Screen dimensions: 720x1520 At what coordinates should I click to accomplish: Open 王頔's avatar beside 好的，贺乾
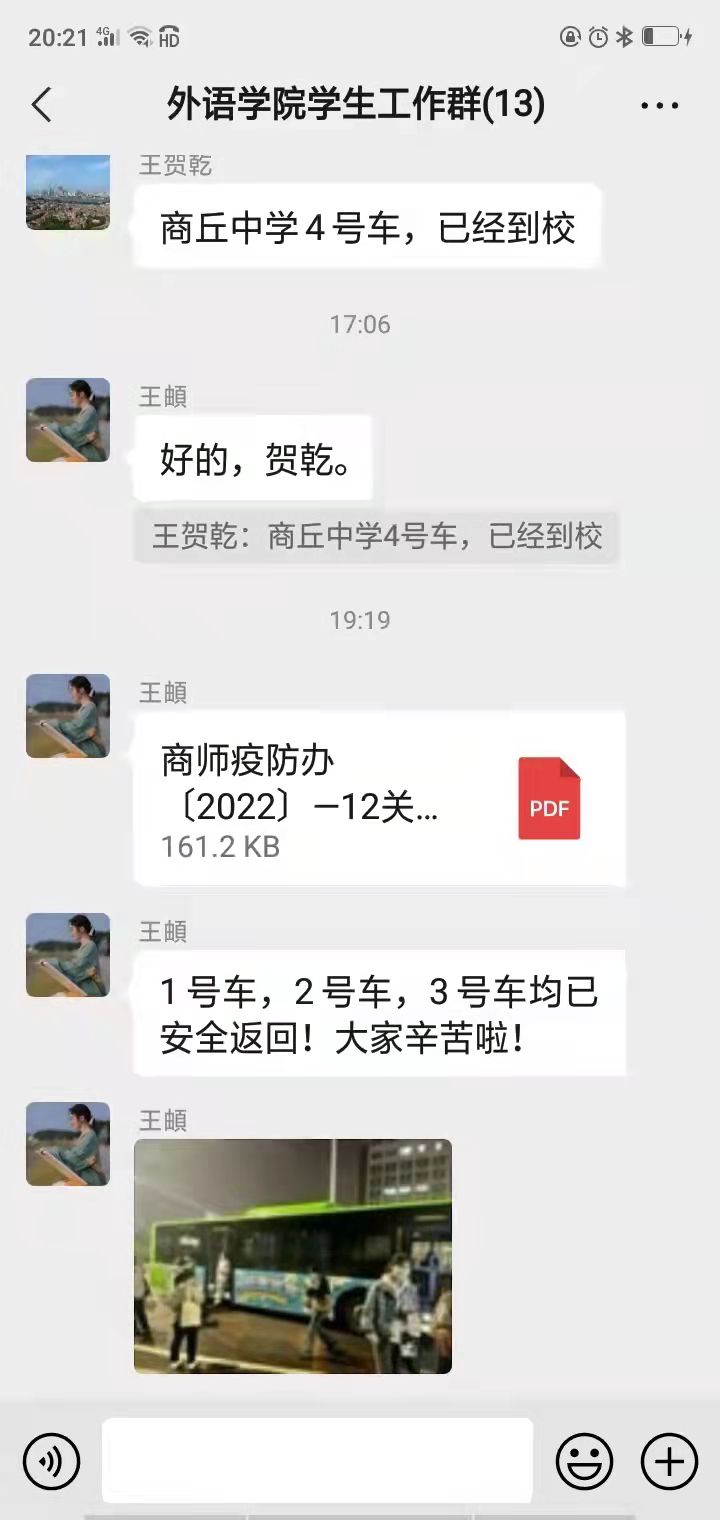click(68, 420)
